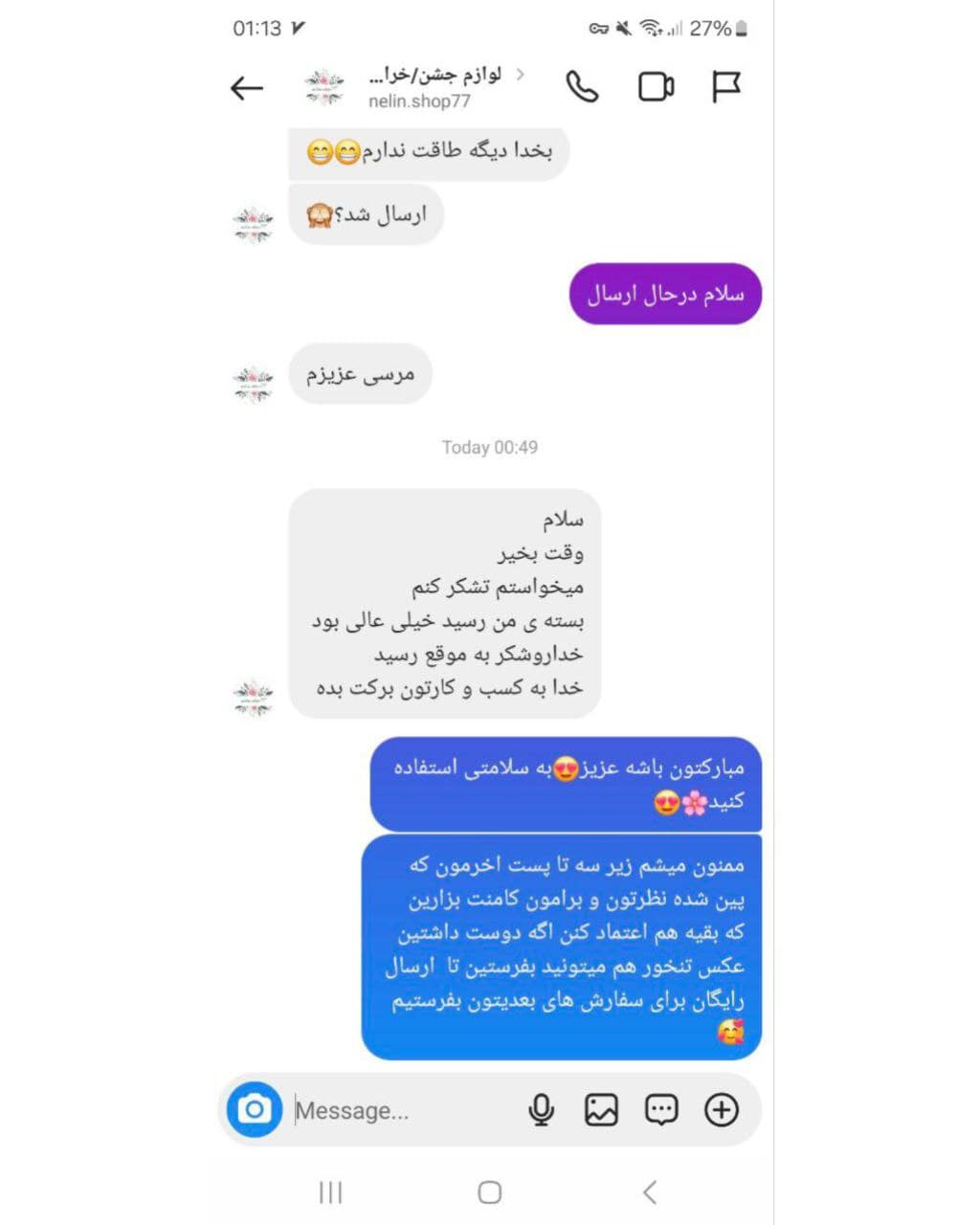Viewport: 980px width, 1225px height.
Task: Attach a photo from gallery
Action: coord(601,1110)
